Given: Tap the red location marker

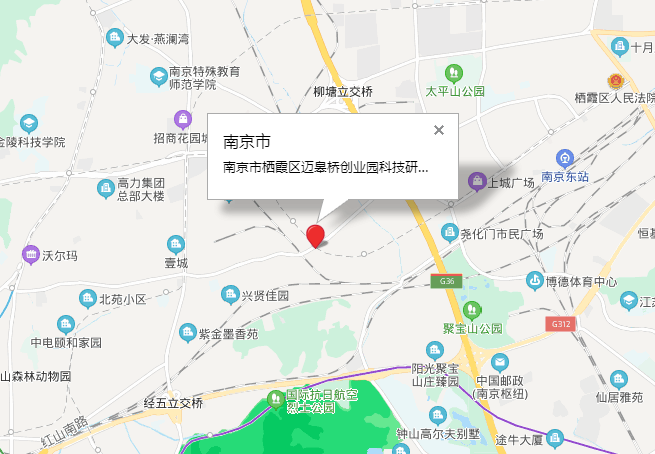Looking at the screenshot, I should click(x=316, y=236).
